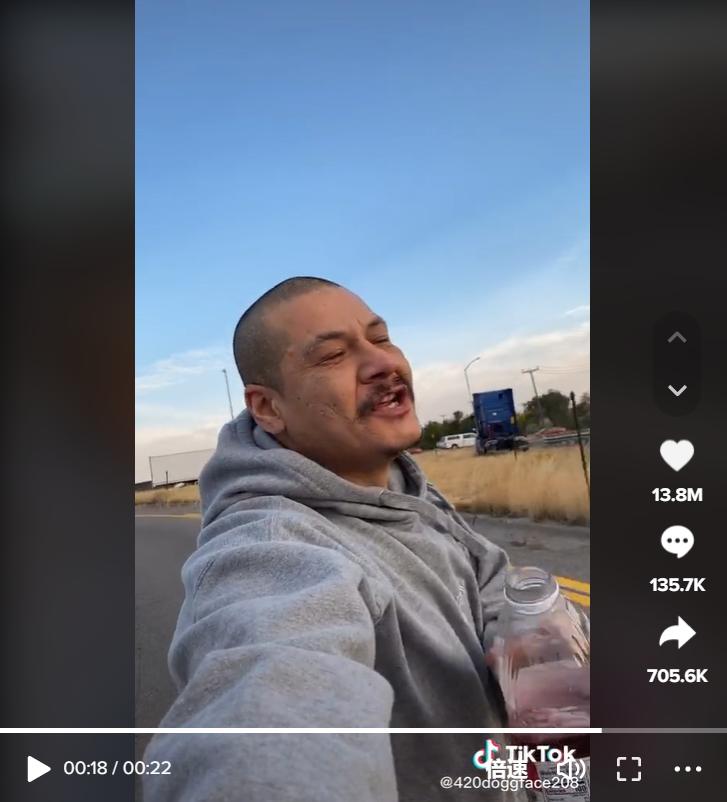This screenshot has width=727, height=802.
Task: Open the 倍速 playback speed option
Action: [x=507, y=769]
